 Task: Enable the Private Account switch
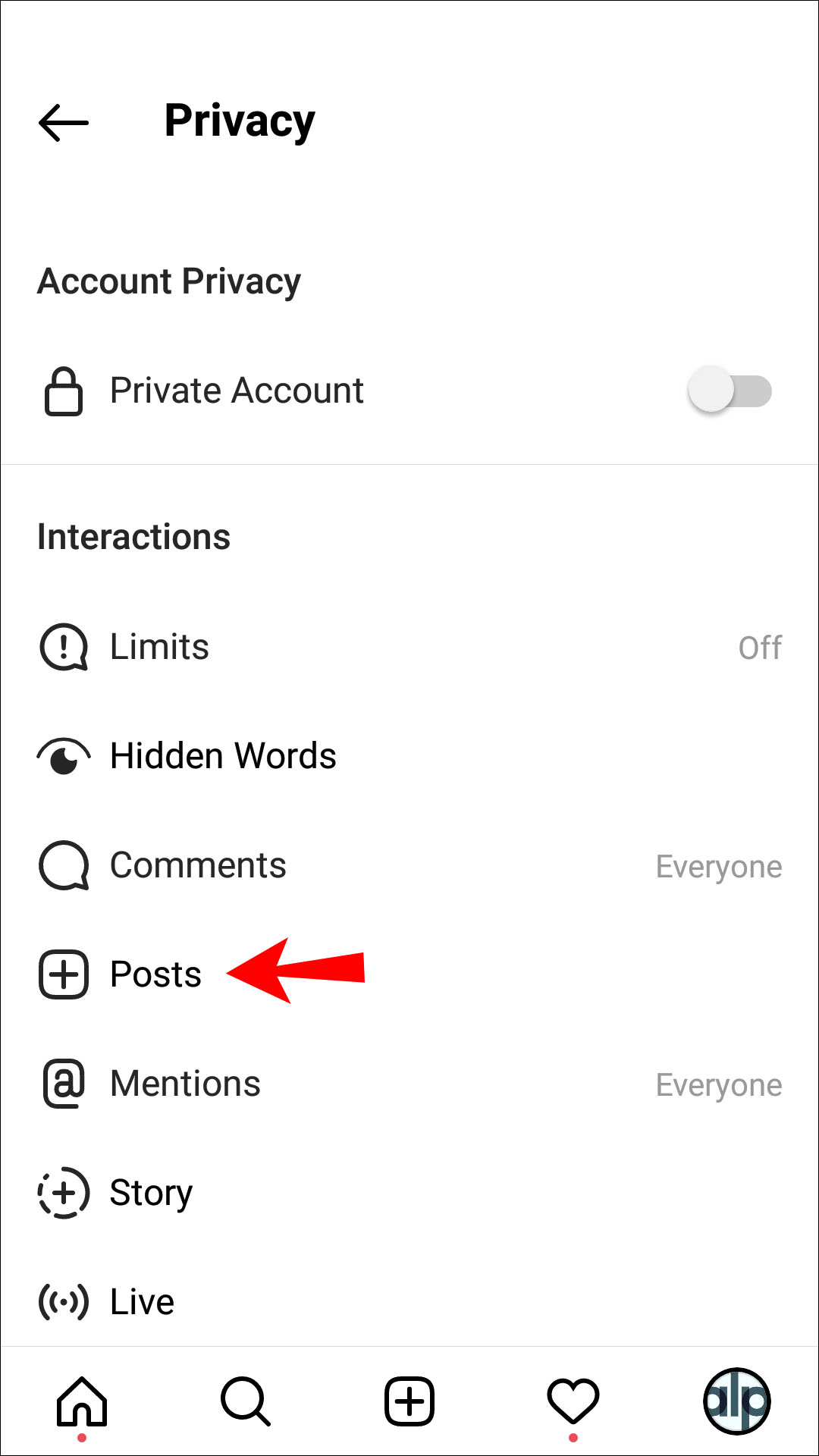point(730,391)
